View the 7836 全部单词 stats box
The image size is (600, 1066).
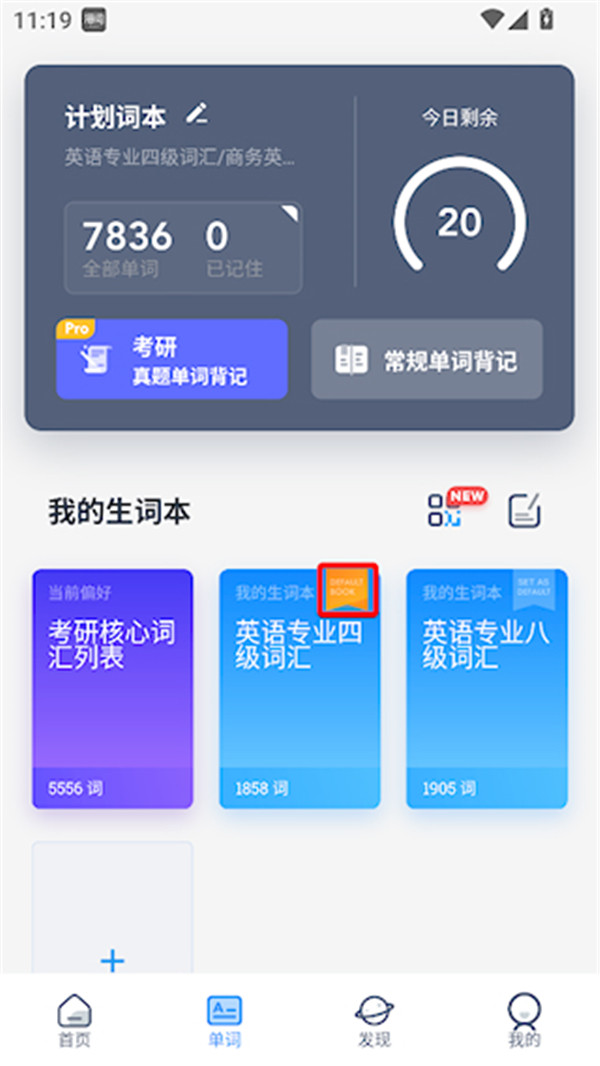(183, 248)
